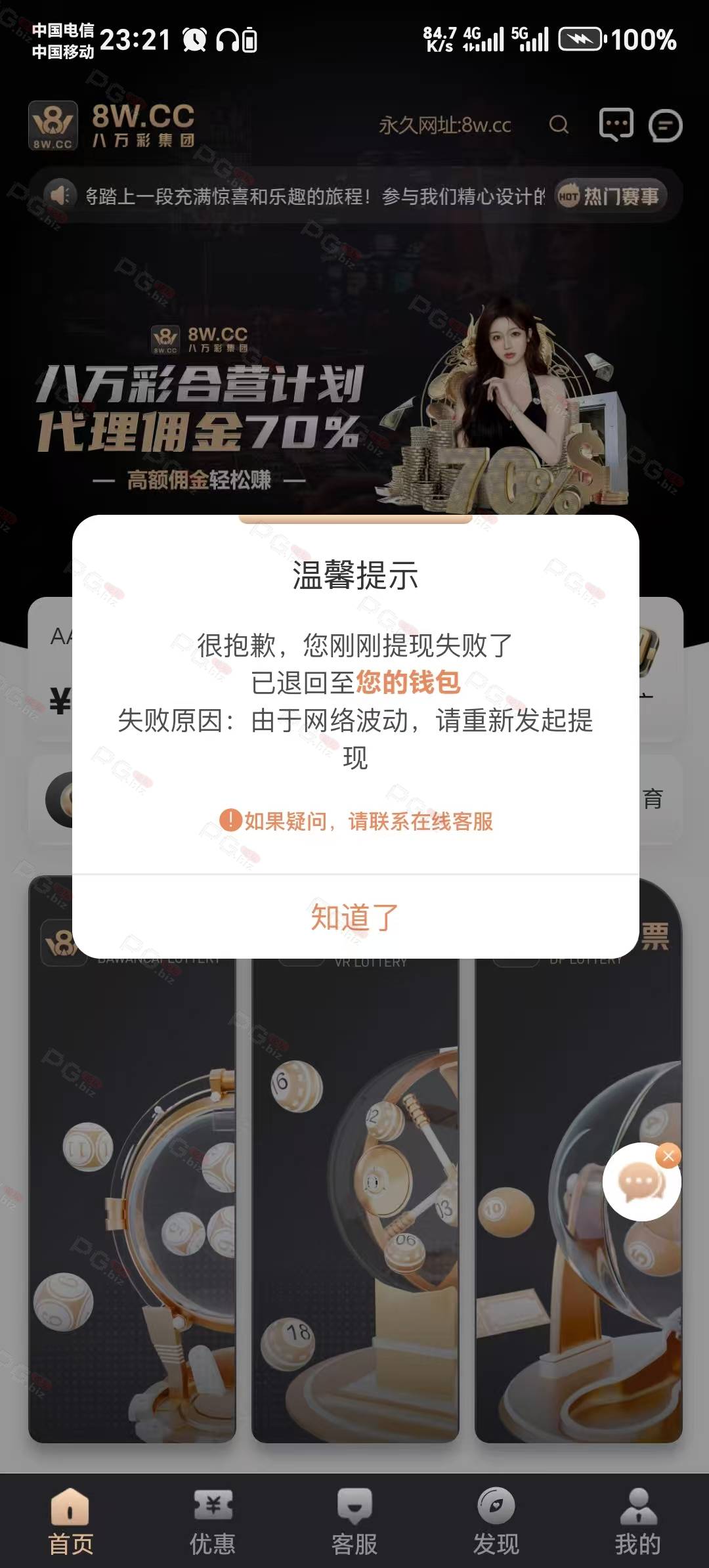
Task: Dismiss the dialog with 知道了
Action: coord(354,917)
